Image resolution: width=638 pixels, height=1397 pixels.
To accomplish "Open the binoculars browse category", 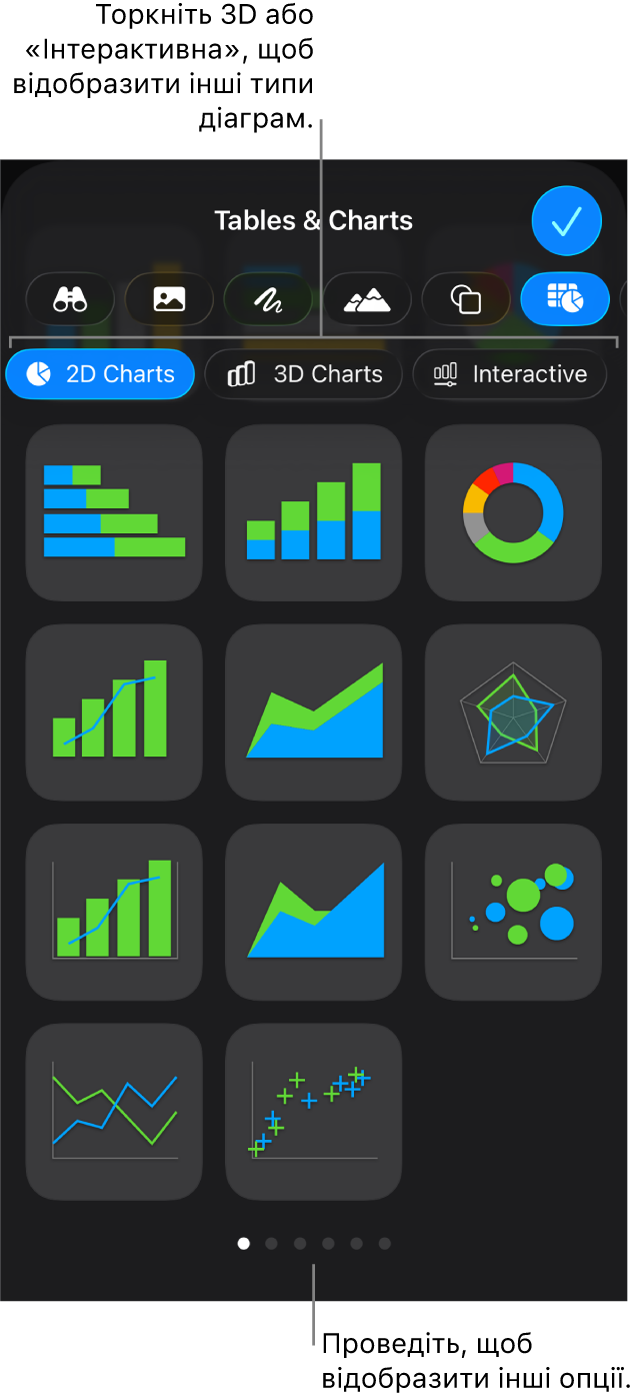I will (70, 298).
